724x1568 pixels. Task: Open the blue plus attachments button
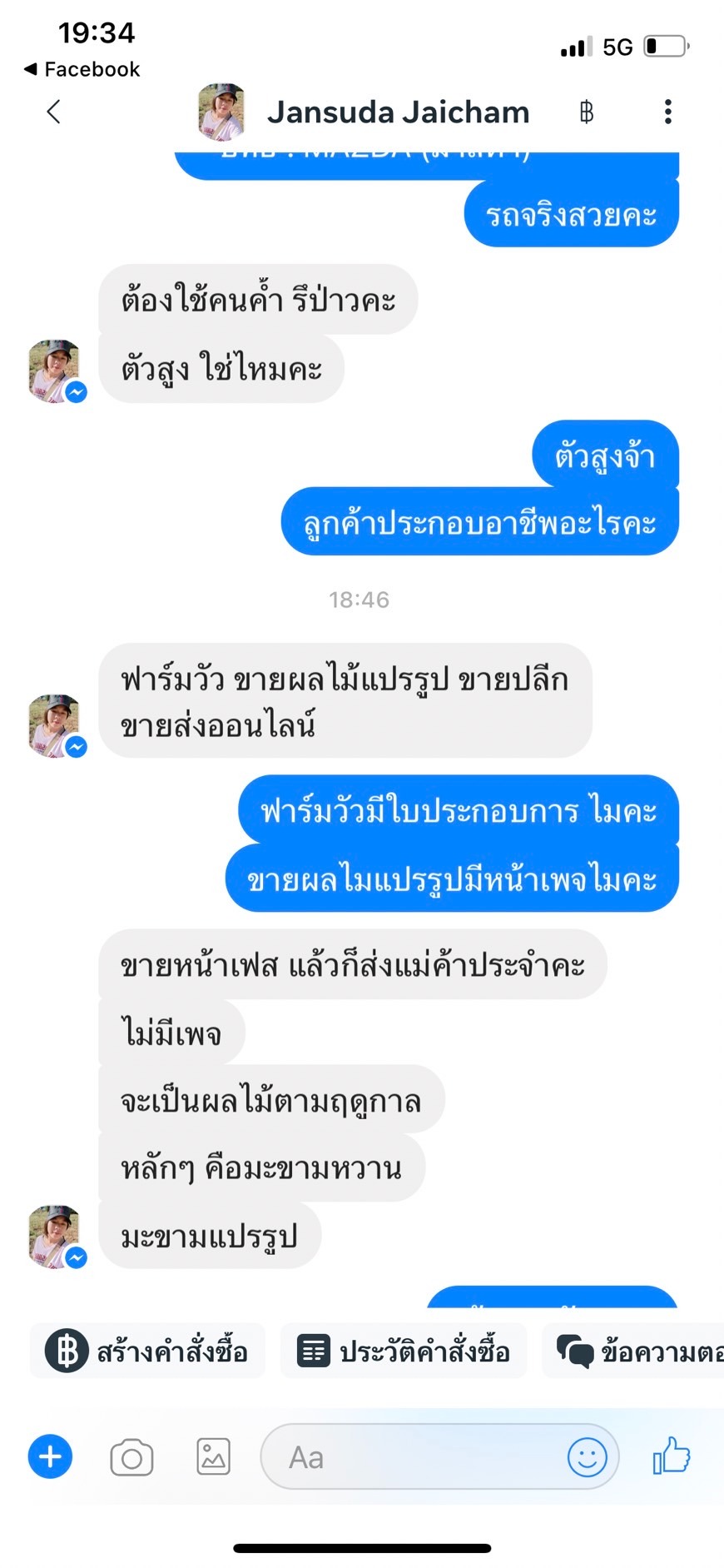click(x=51, y=1456)
